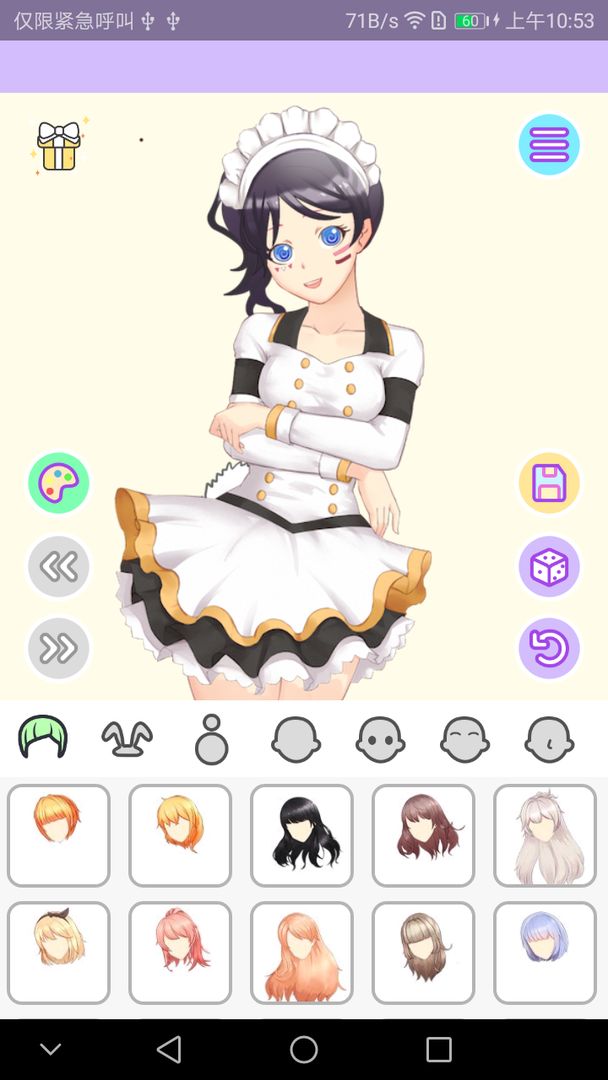Save the character with the floppy disk icon
This screenshot has height=1080, width=608.
pos(549,483)
